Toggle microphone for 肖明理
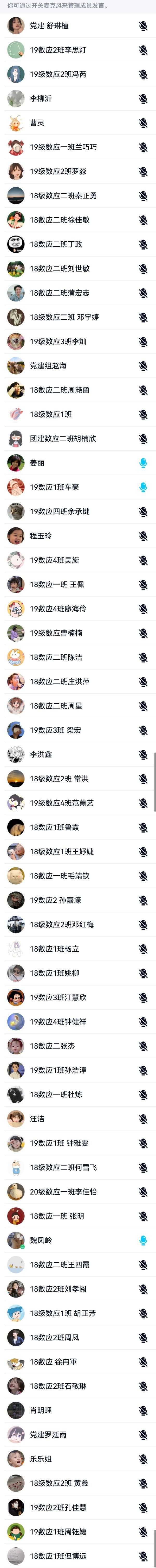 pyautogui.click(x=143, y=1410)
